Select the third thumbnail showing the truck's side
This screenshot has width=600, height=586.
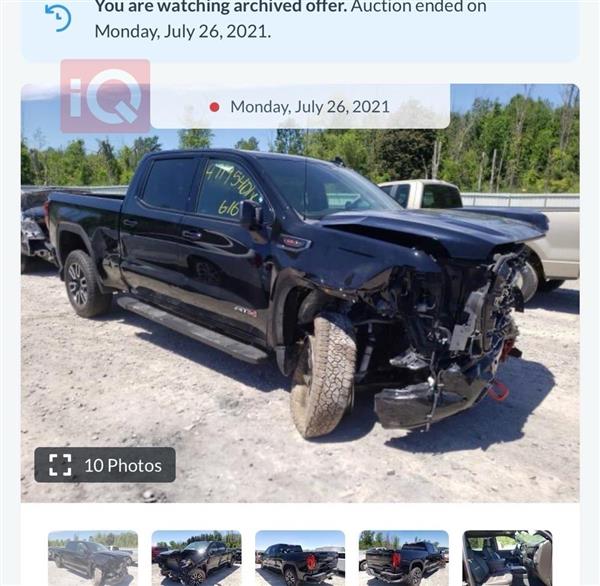300,558
